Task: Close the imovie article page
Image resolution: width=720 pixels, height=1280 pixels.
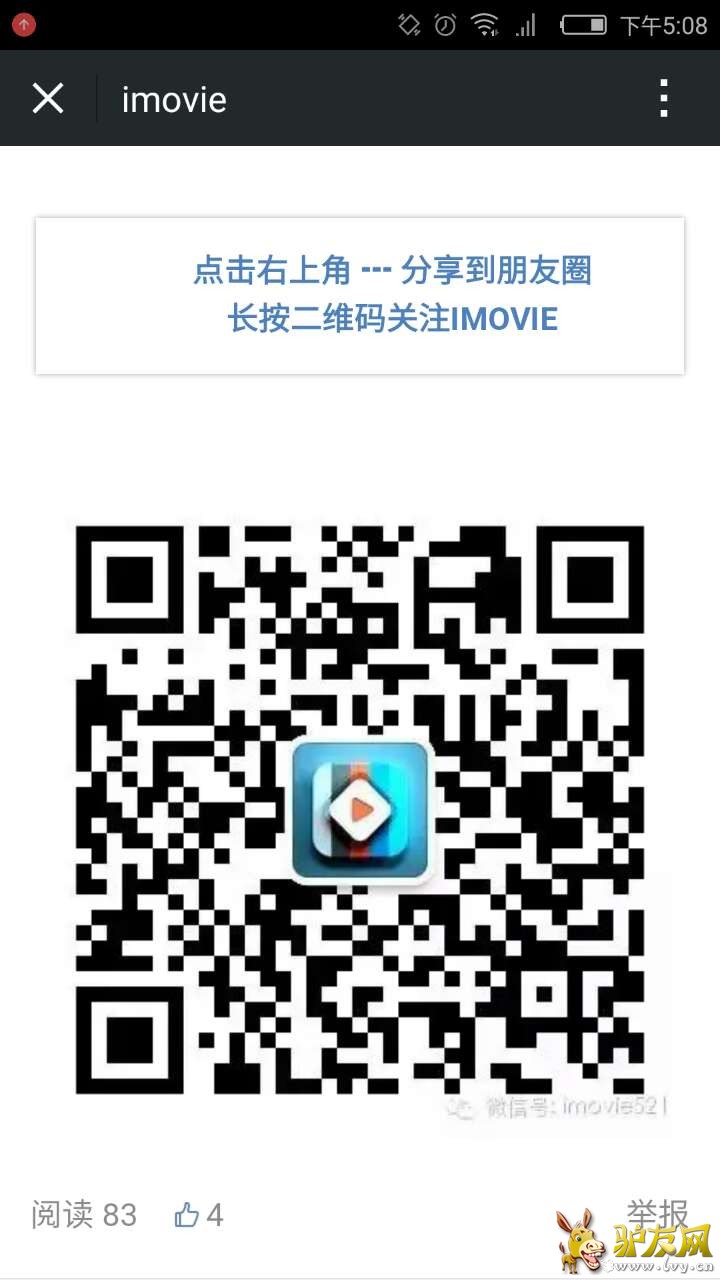Action: pyautogui.click(x=48, y=99)
